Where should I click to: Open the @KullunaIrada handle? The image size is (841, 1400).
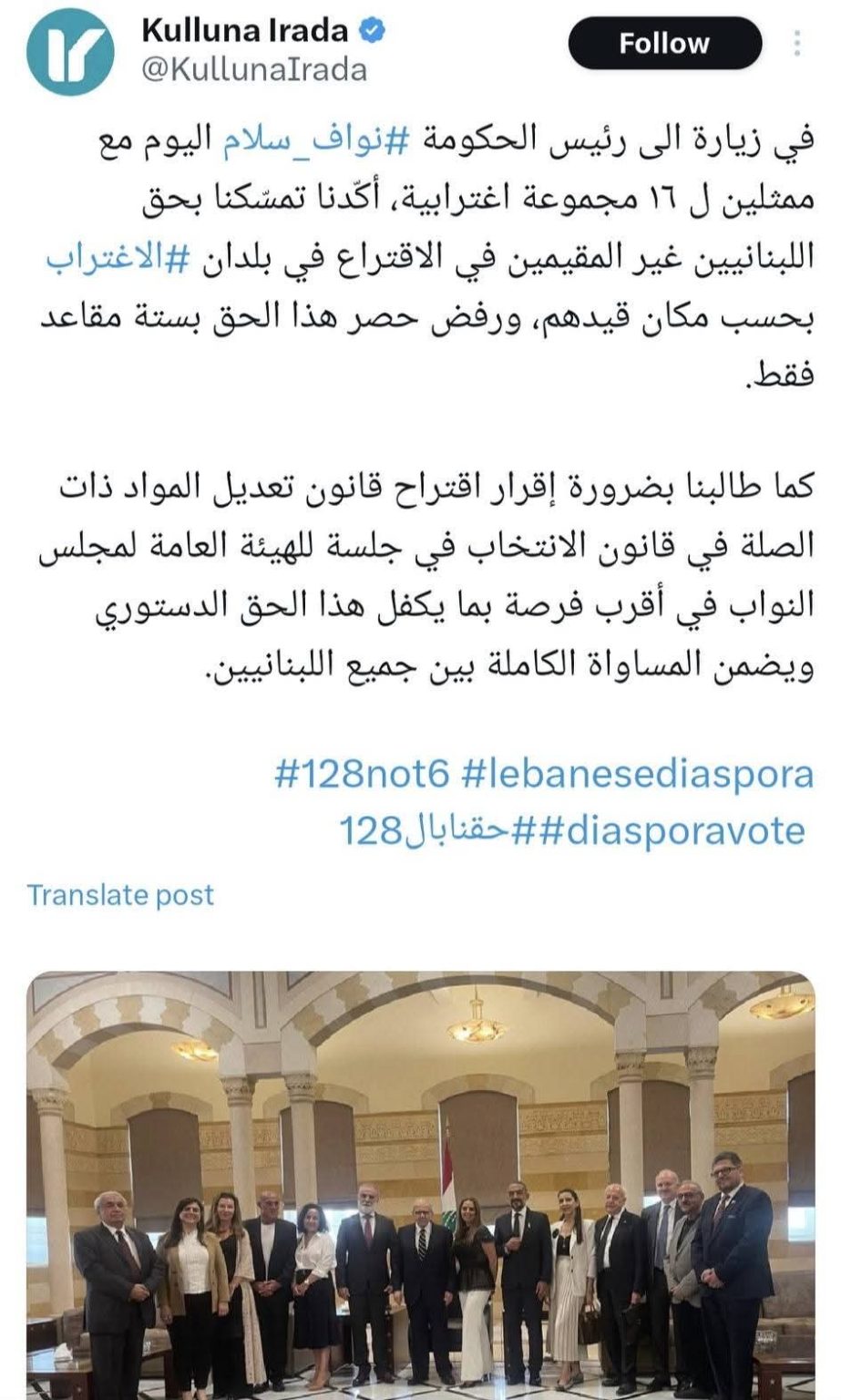point(254,70)
